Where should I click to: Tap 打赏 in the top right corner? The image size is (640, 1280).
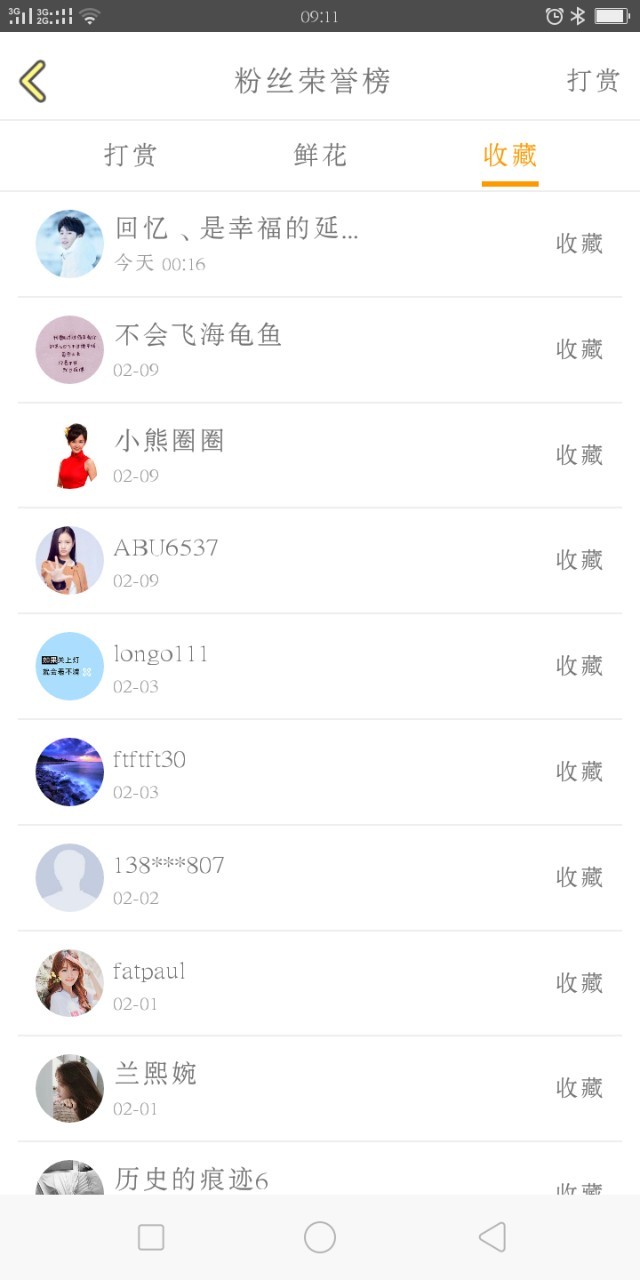click(x=593, y=81)
